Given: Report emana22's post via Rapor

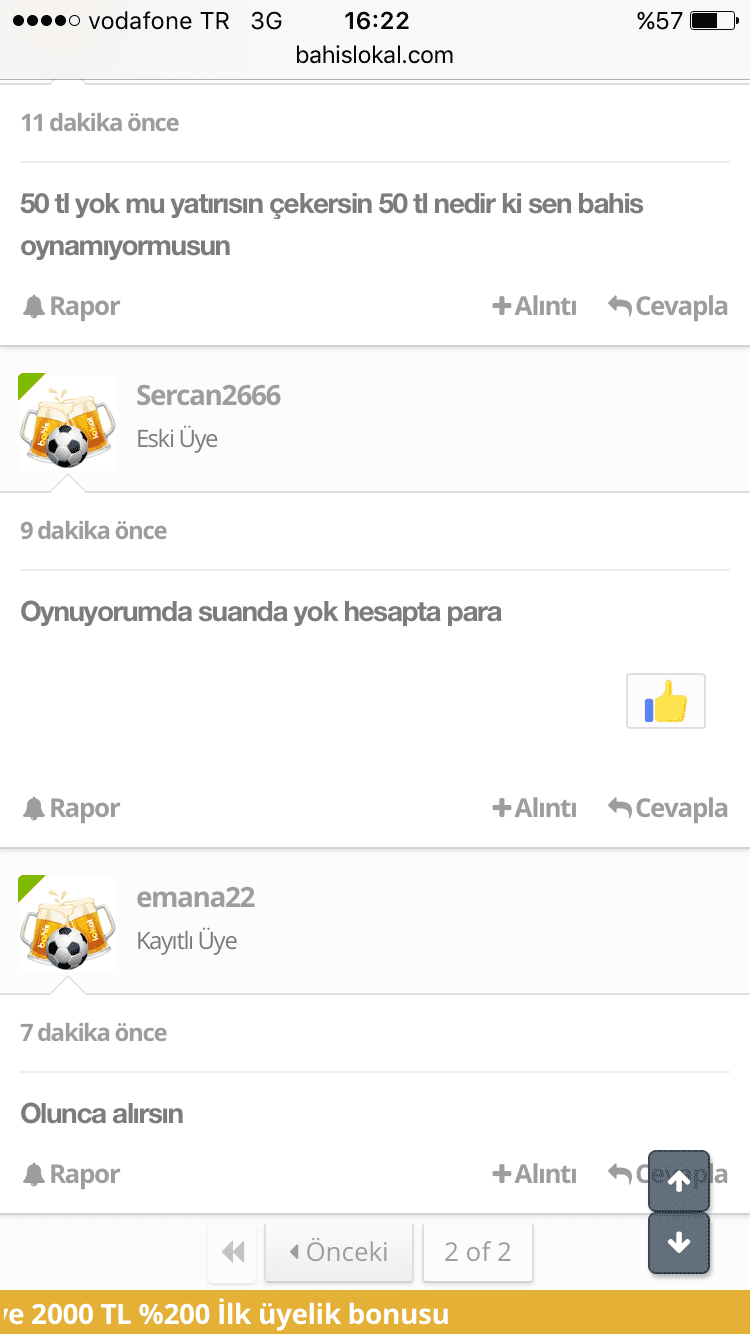Looking at the screenshot, I should 71,1174.
